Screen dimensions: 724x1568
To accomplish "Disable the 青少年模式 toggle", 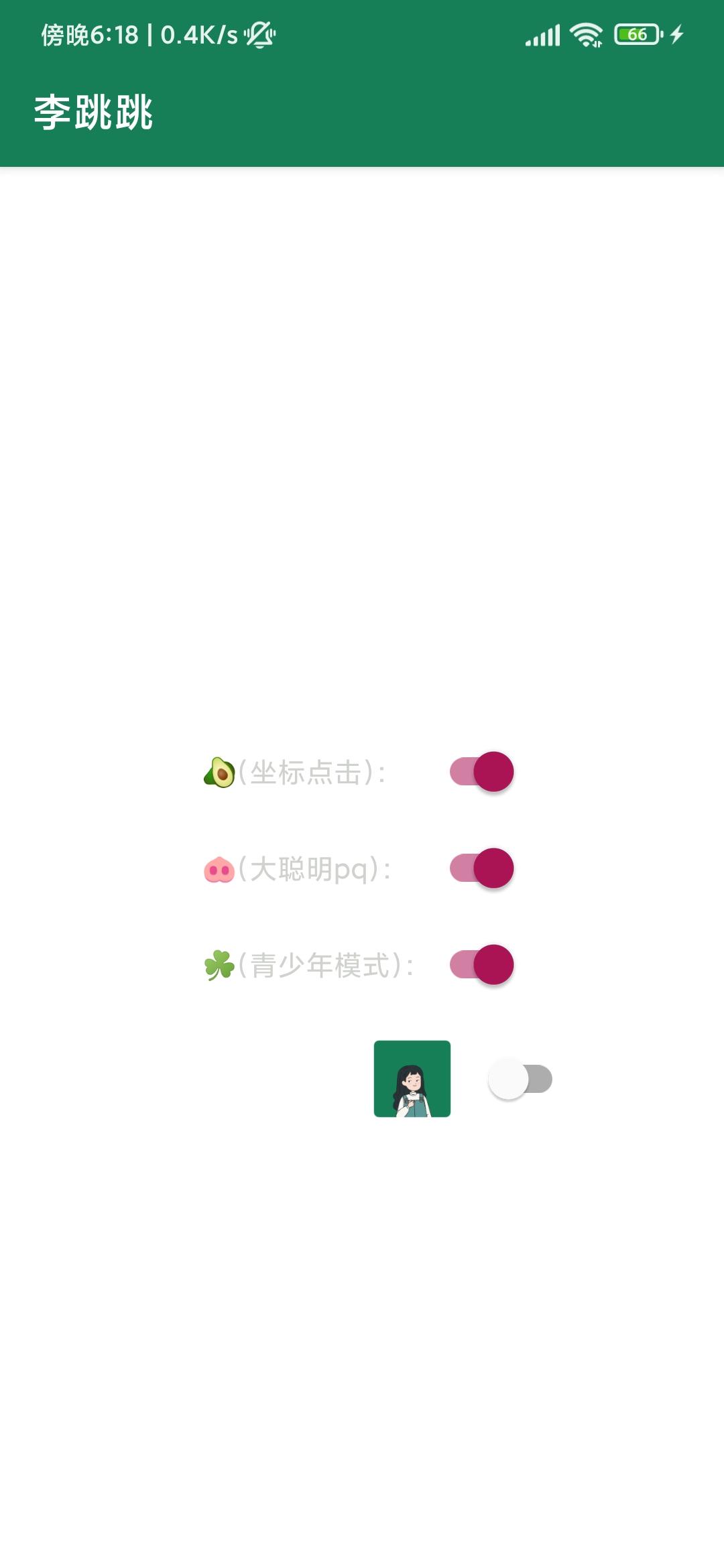I will pyautogui.click(x=481, y=965).
